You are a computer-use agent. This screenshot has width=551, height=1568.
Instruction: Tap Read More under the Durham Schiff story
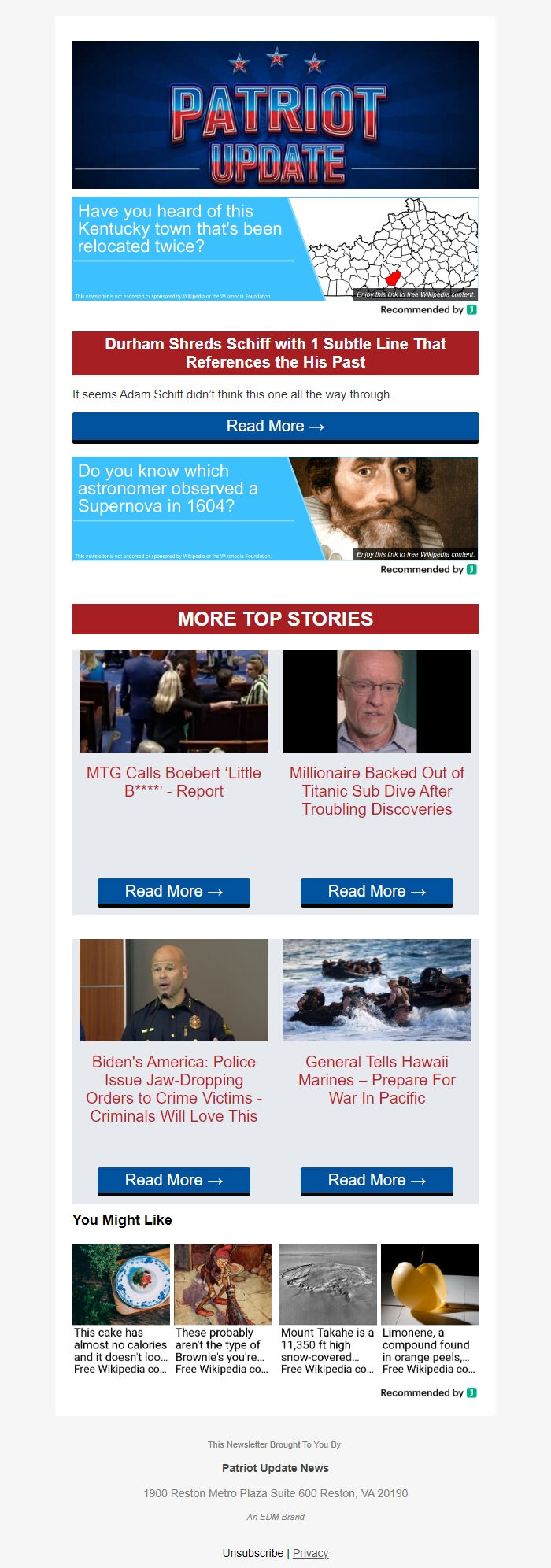coord(275,427)
